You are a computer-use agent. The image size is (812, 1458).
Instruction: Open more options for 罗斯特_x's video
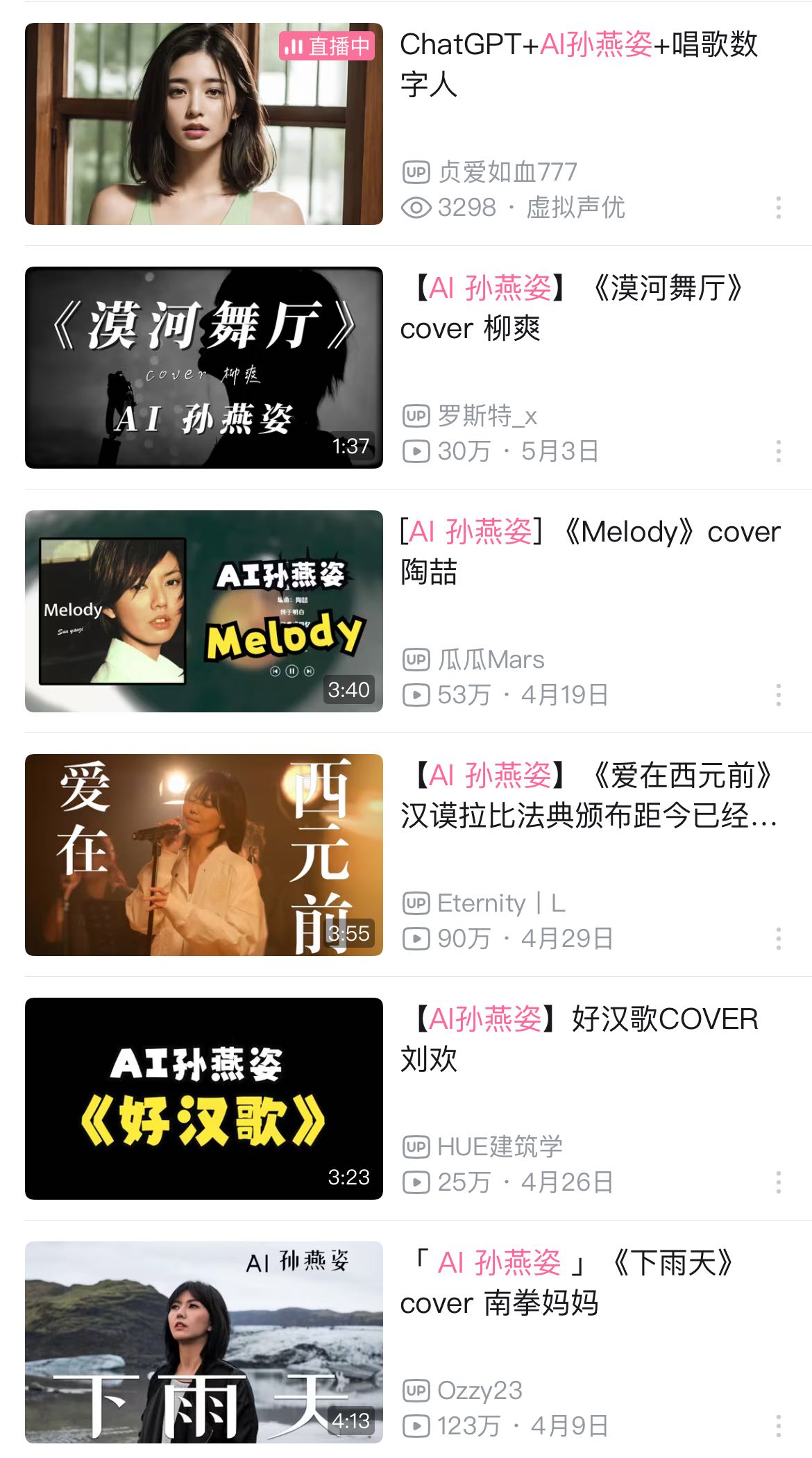point(778,451)
